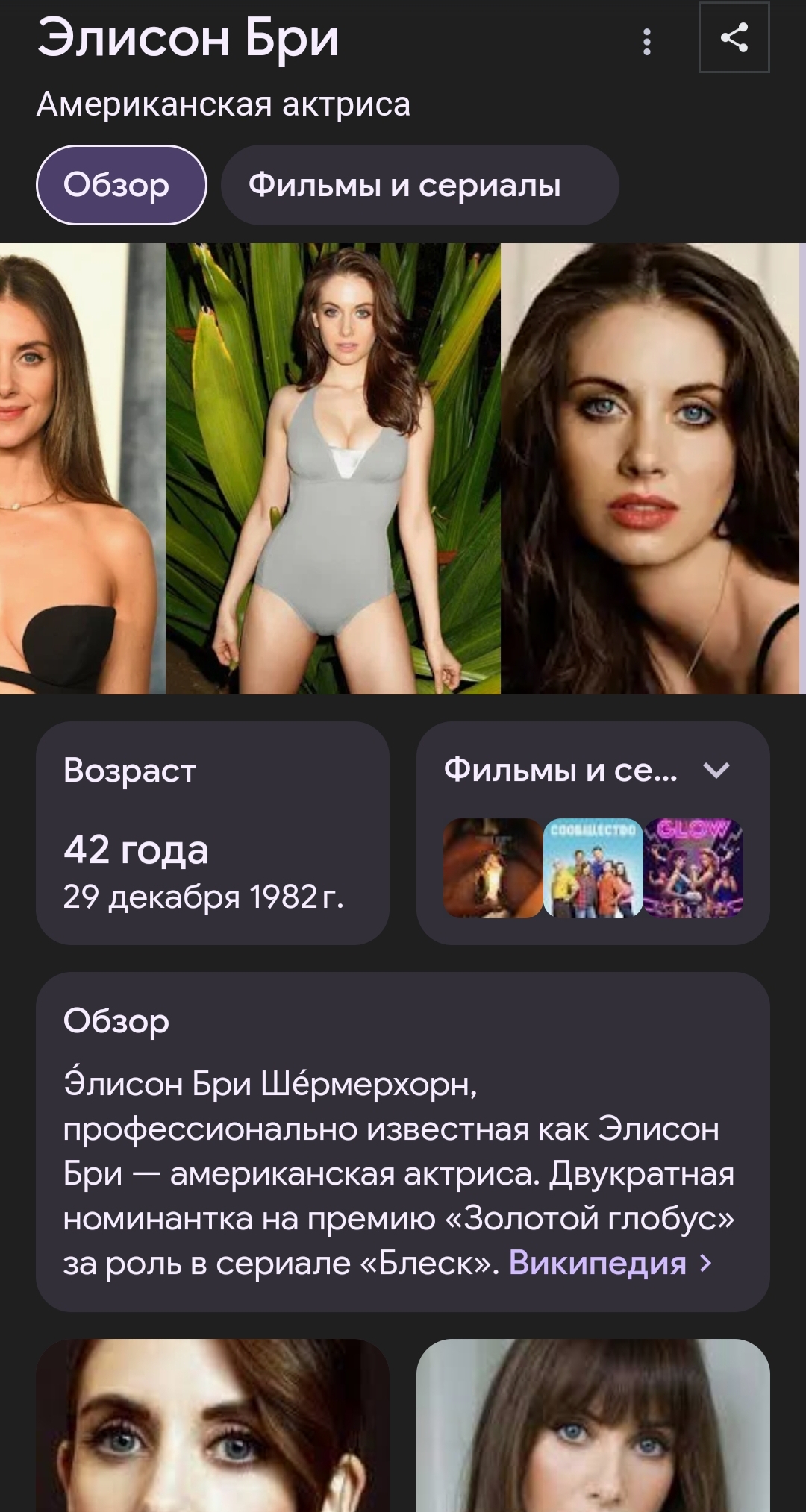Open the photo with green leaves background

point(333,468)
